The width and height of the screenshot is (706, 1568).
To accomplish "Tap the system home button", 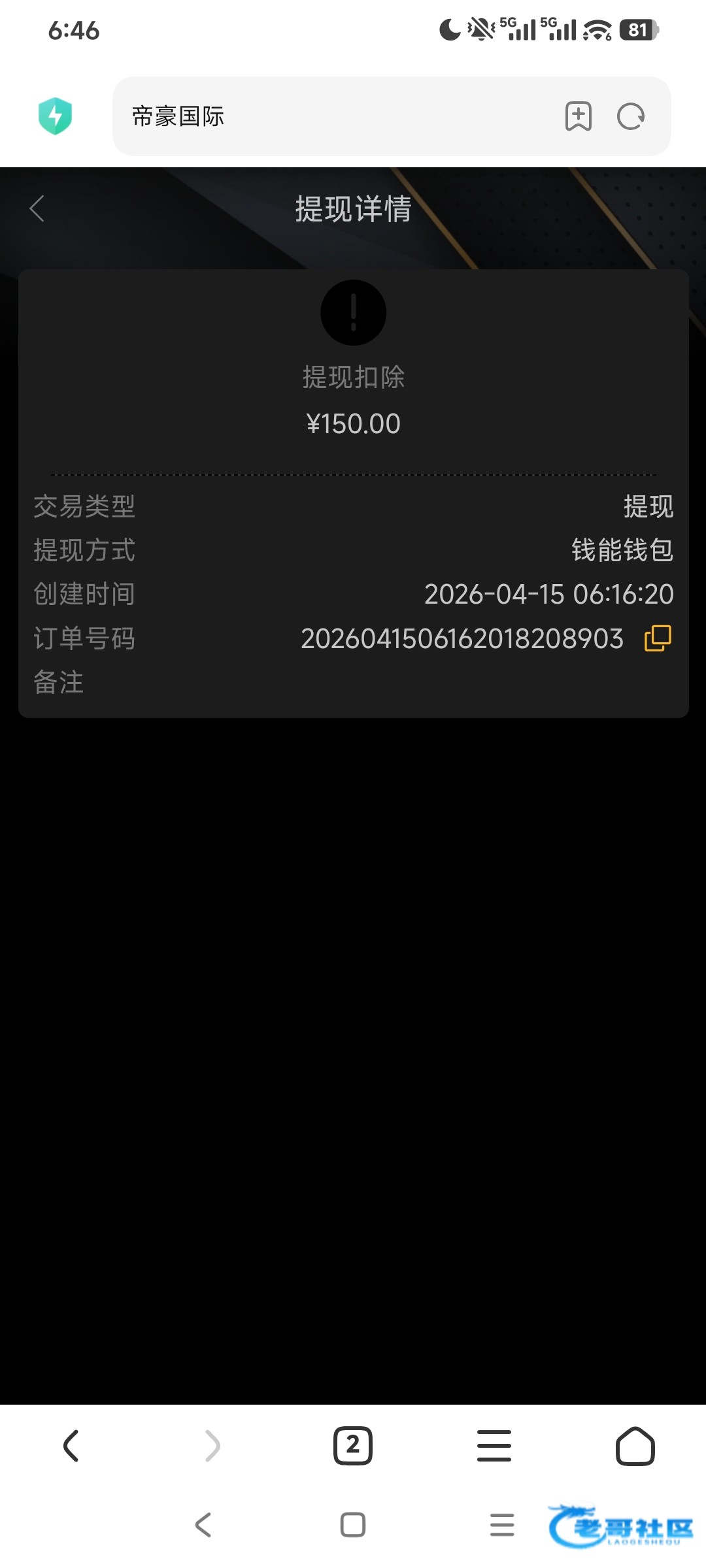I will 353,1525.
